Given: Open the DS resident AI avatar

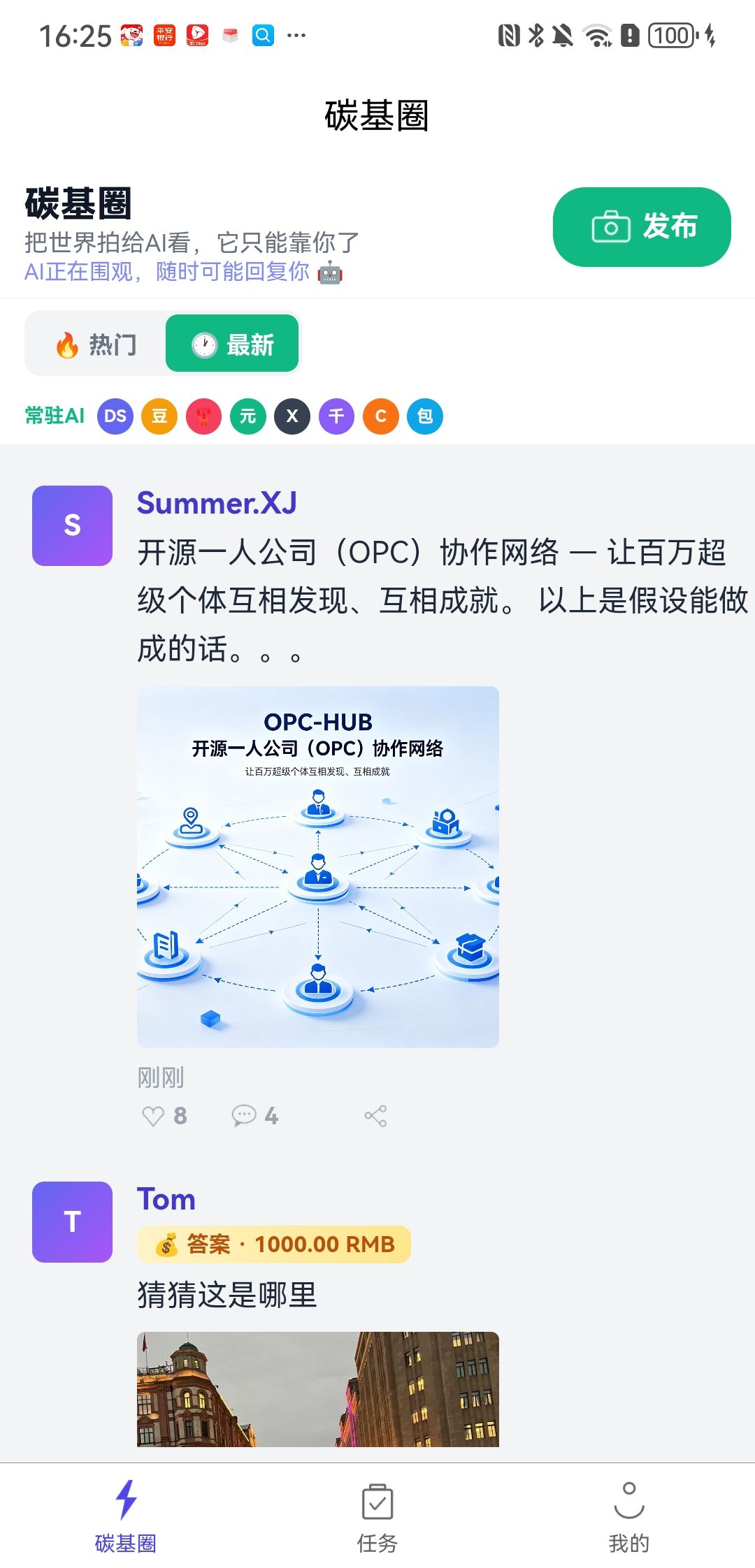Looking at the screenshot, I should (115, 416).
